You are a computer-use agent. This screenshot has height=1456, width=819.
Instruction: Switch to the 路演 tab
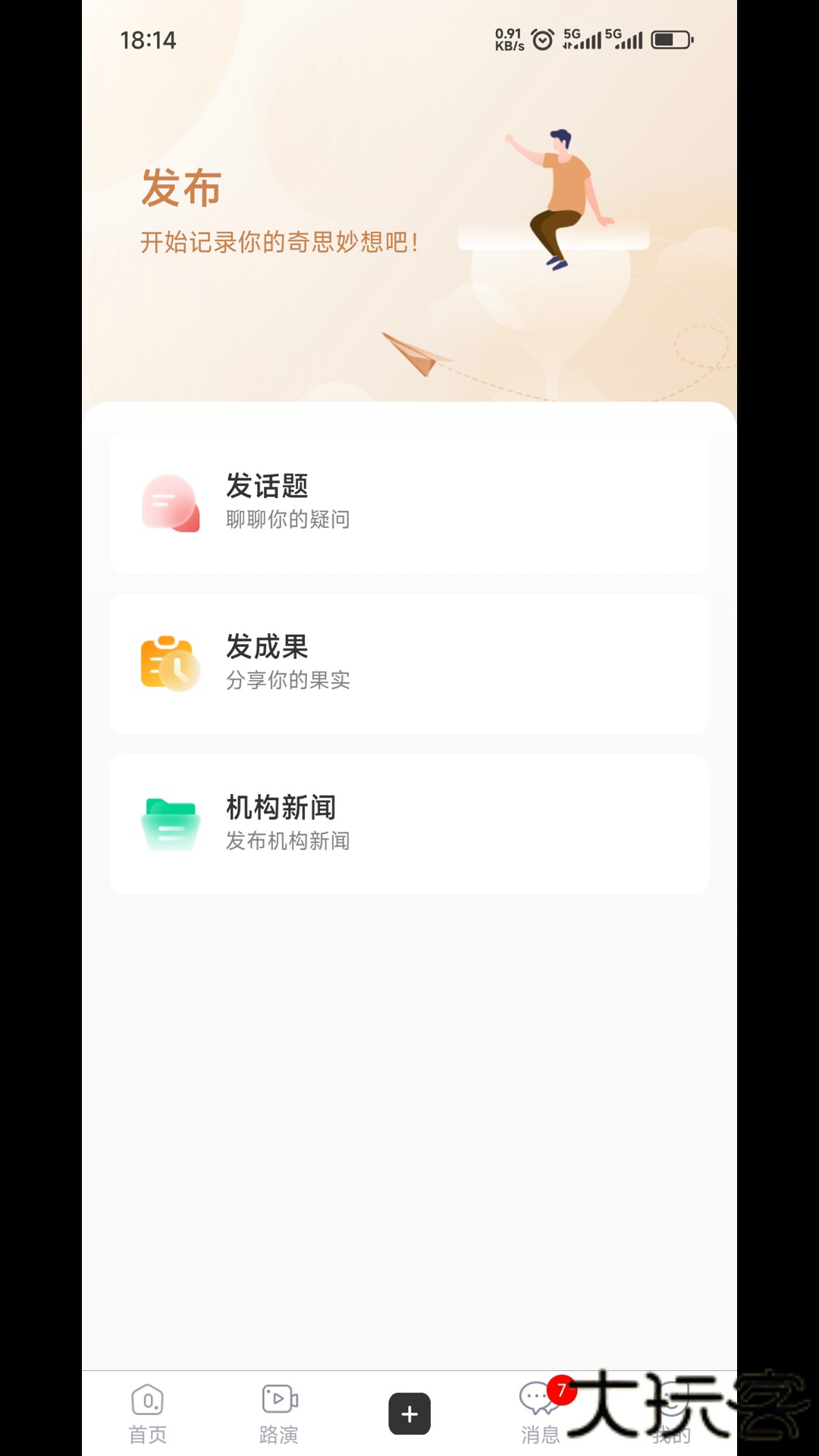point(278,1414)
